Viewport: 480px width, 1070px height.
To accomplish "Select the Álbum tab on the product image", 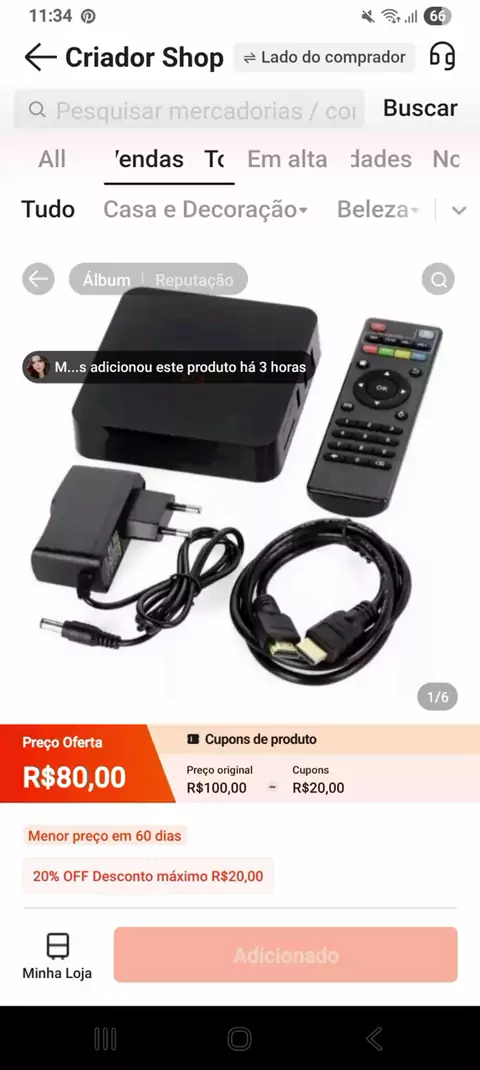I will click(107, 280).
